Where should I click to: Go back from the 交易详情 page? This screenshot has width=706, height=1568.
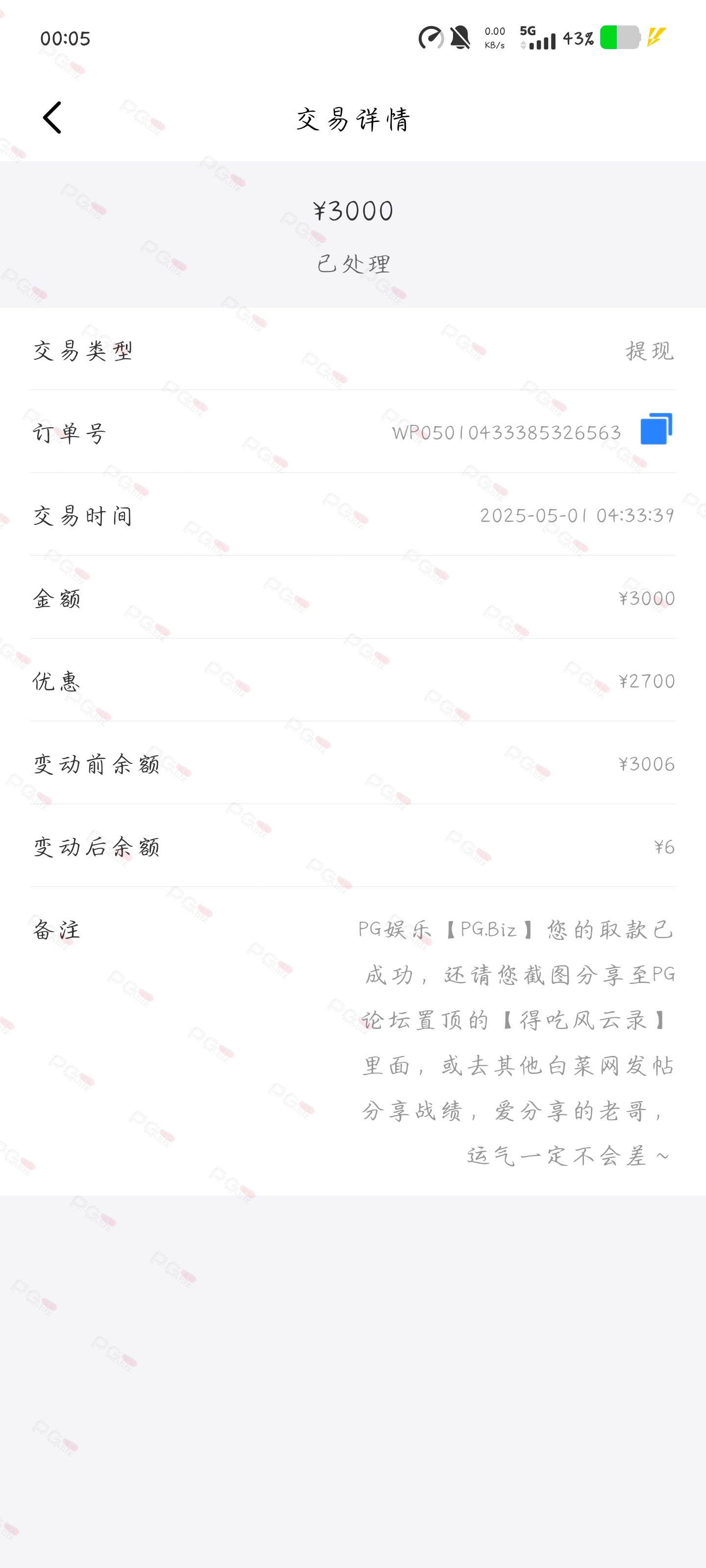52,118
